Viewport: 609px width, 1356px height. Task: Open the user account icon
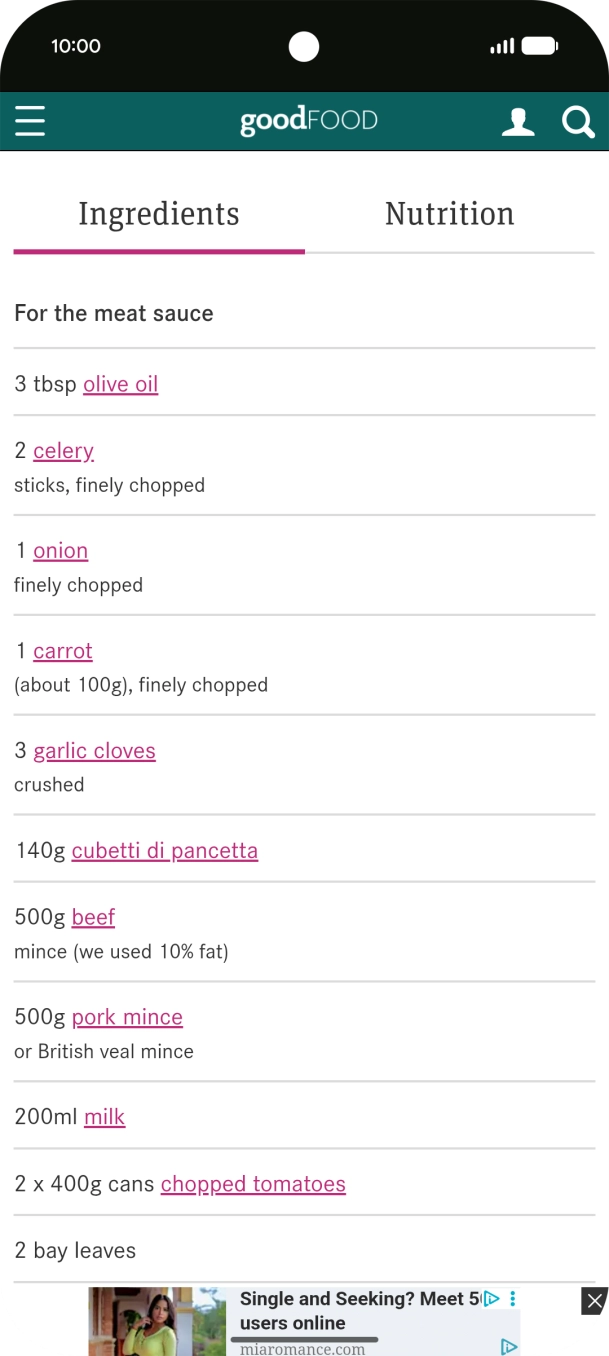(x=518, y=122)
